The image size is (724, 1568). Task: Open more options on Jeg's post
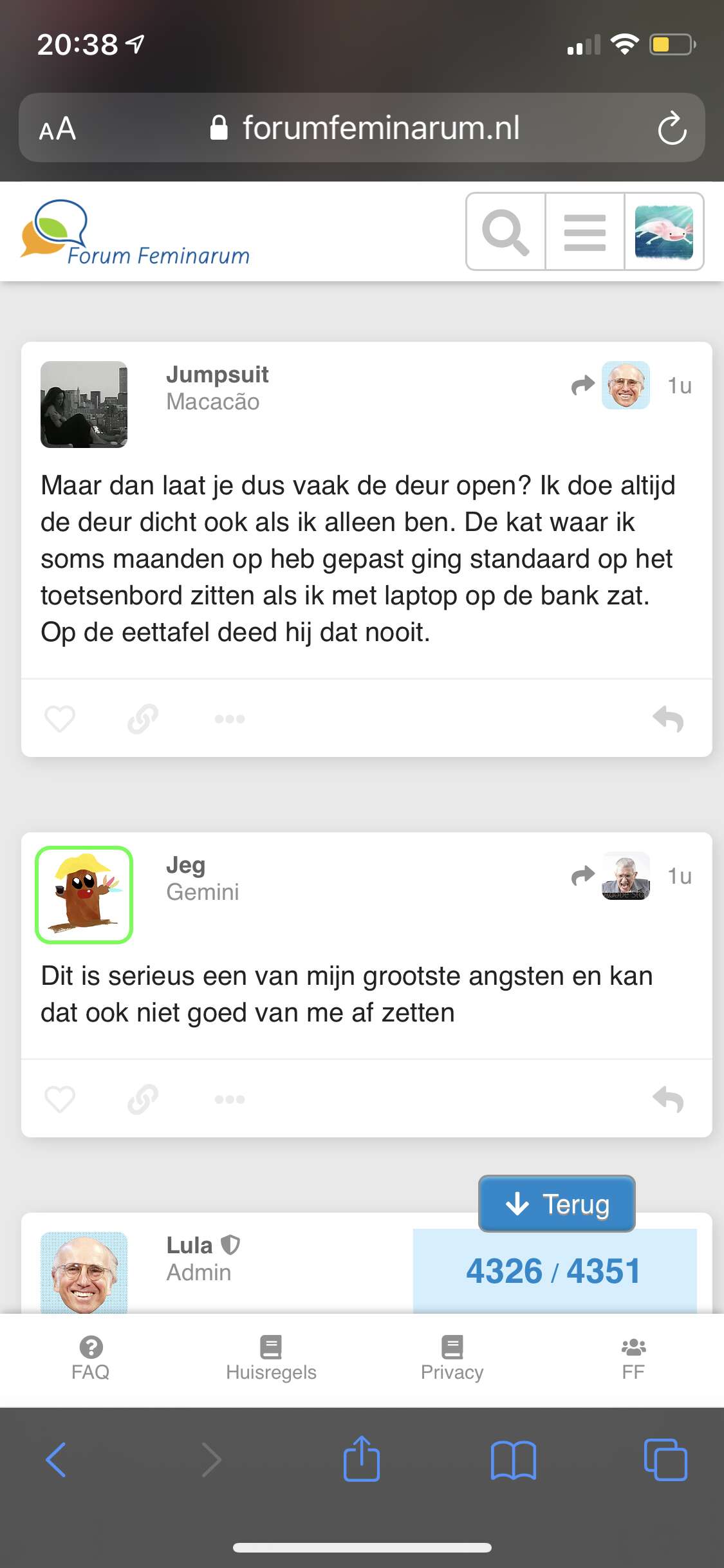pyautogui.click(x=230, y=1099)
